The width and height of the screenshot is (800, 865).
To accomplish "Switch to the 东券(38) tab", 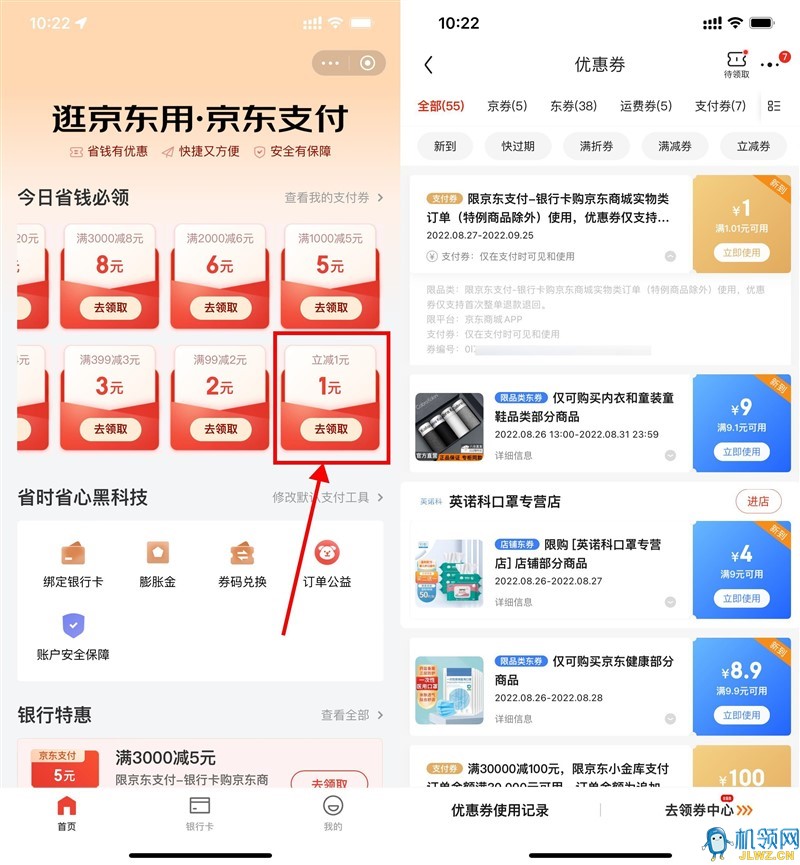I will (x=573, y=106).
